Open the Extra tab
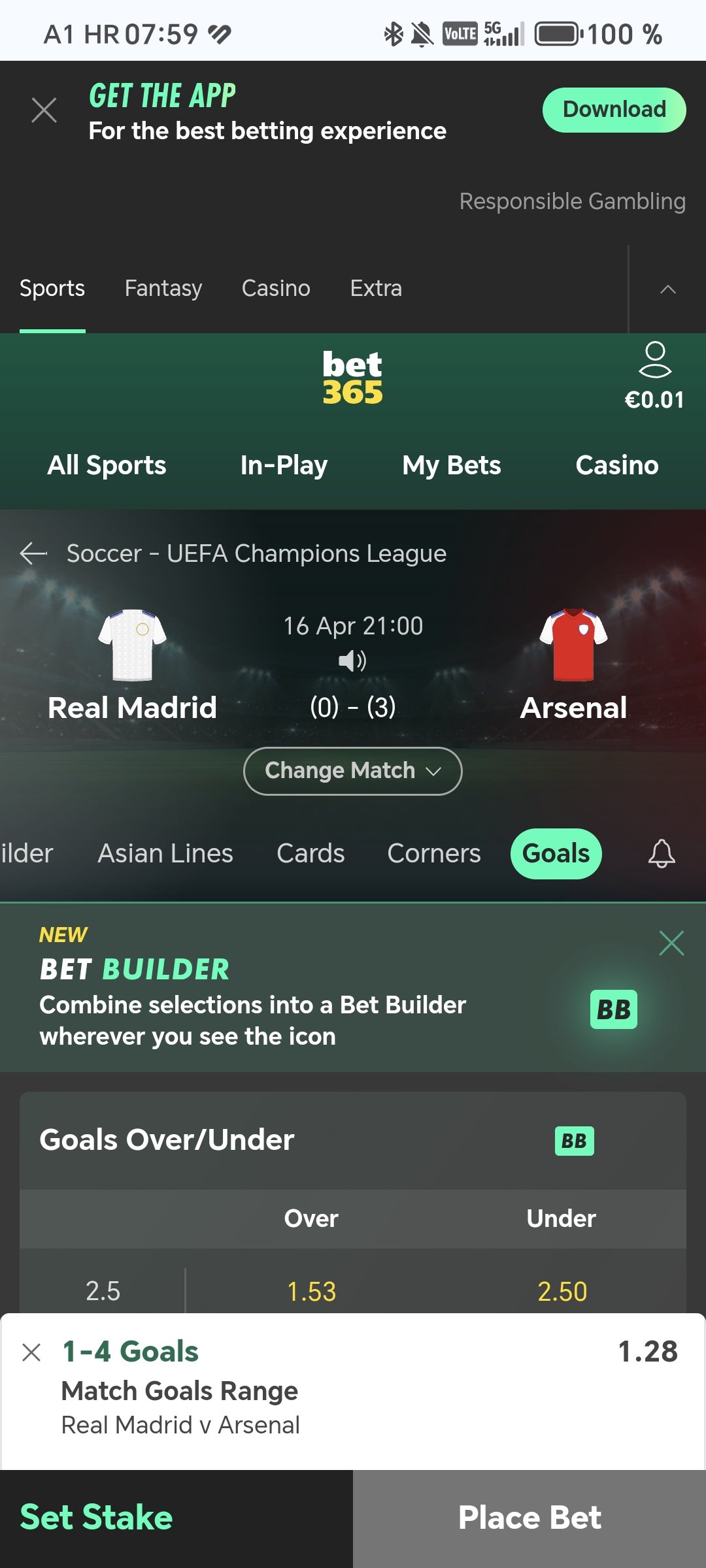The width and height of the screenshot is (706, 1568). pos(376,288)
